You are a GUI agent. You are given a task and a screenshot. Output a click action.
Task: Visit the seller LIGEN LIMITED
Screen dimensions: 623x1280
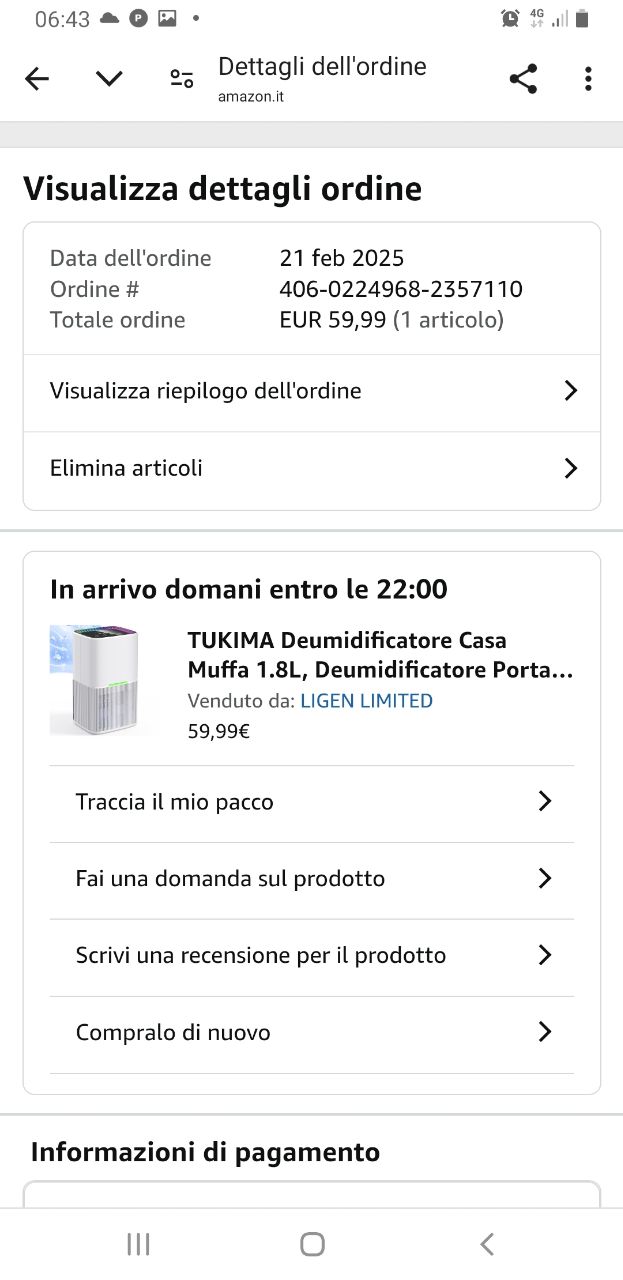point(366,701)
